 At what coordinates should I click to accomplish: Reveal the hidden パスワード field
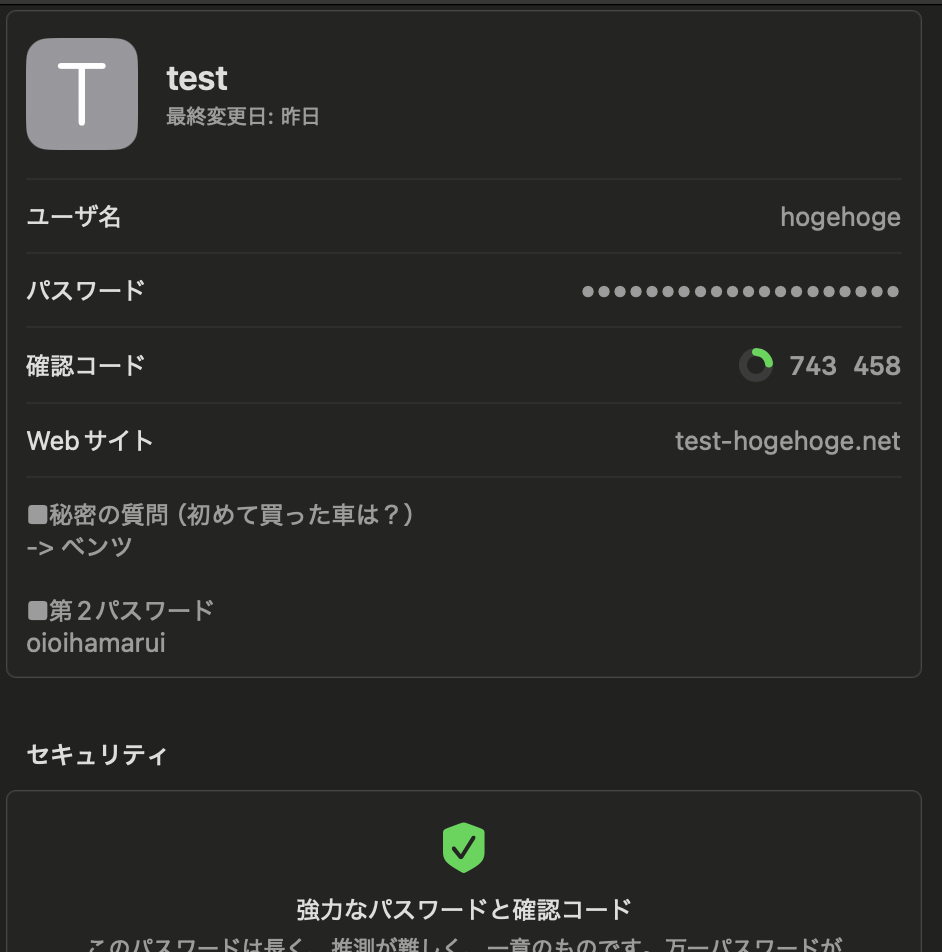tap(740, 292)
